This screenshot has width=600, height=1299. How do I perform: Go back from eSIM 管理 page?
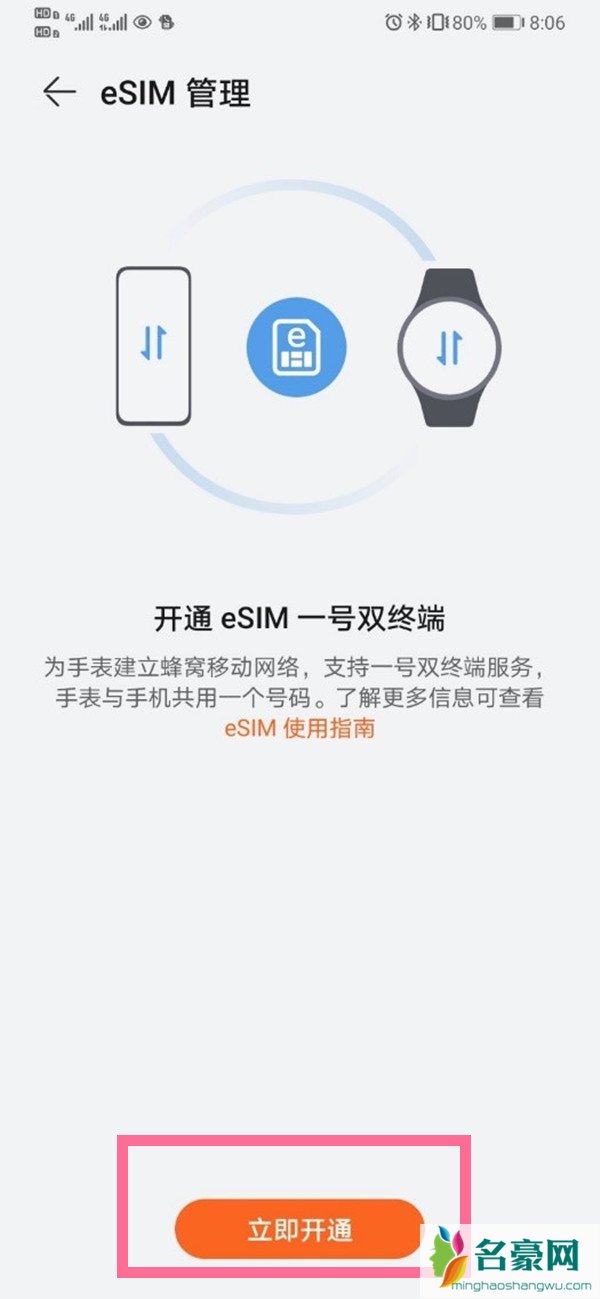pyautogui.click(x=59, y=93)
